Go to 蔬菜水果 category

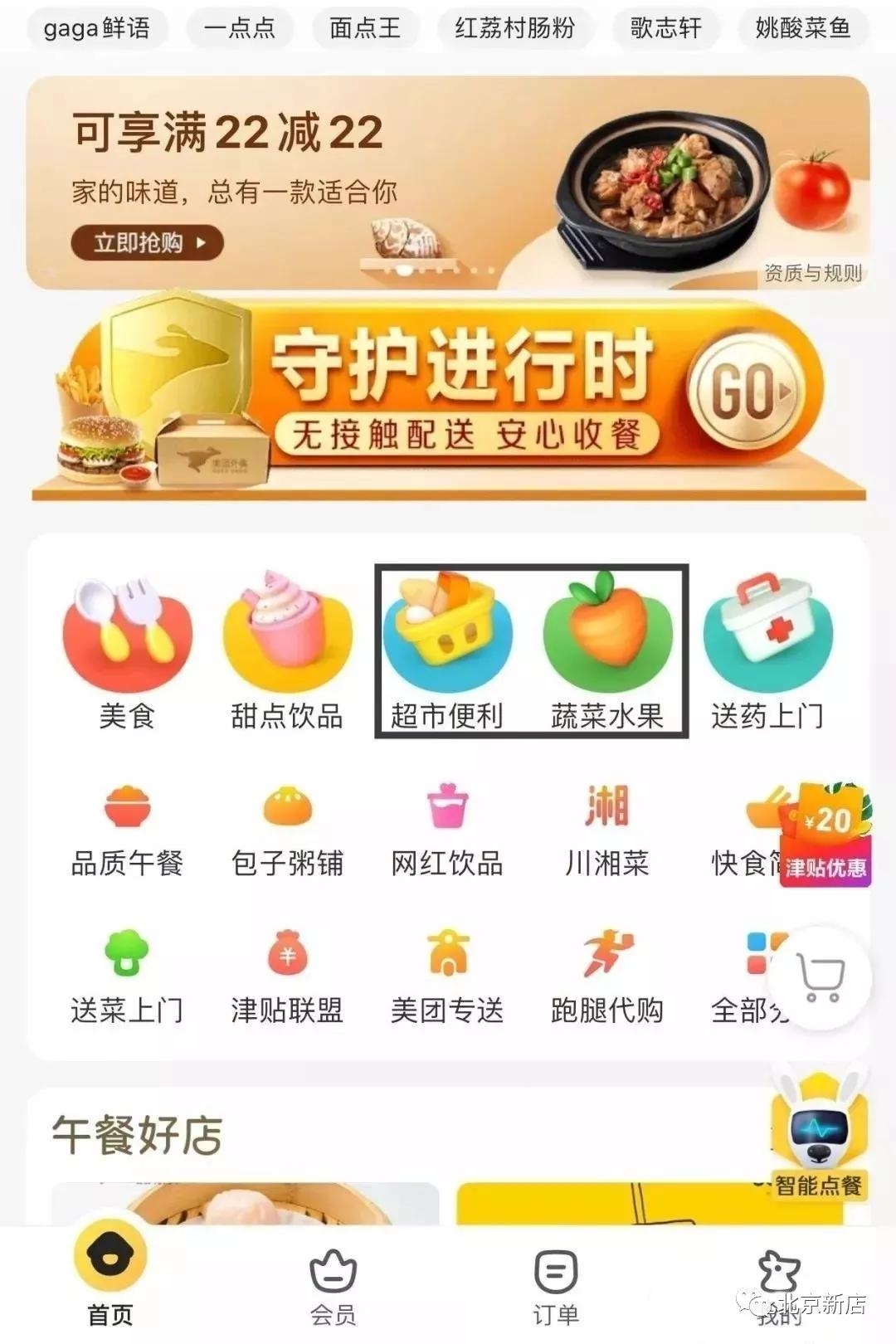click(607, 654)
